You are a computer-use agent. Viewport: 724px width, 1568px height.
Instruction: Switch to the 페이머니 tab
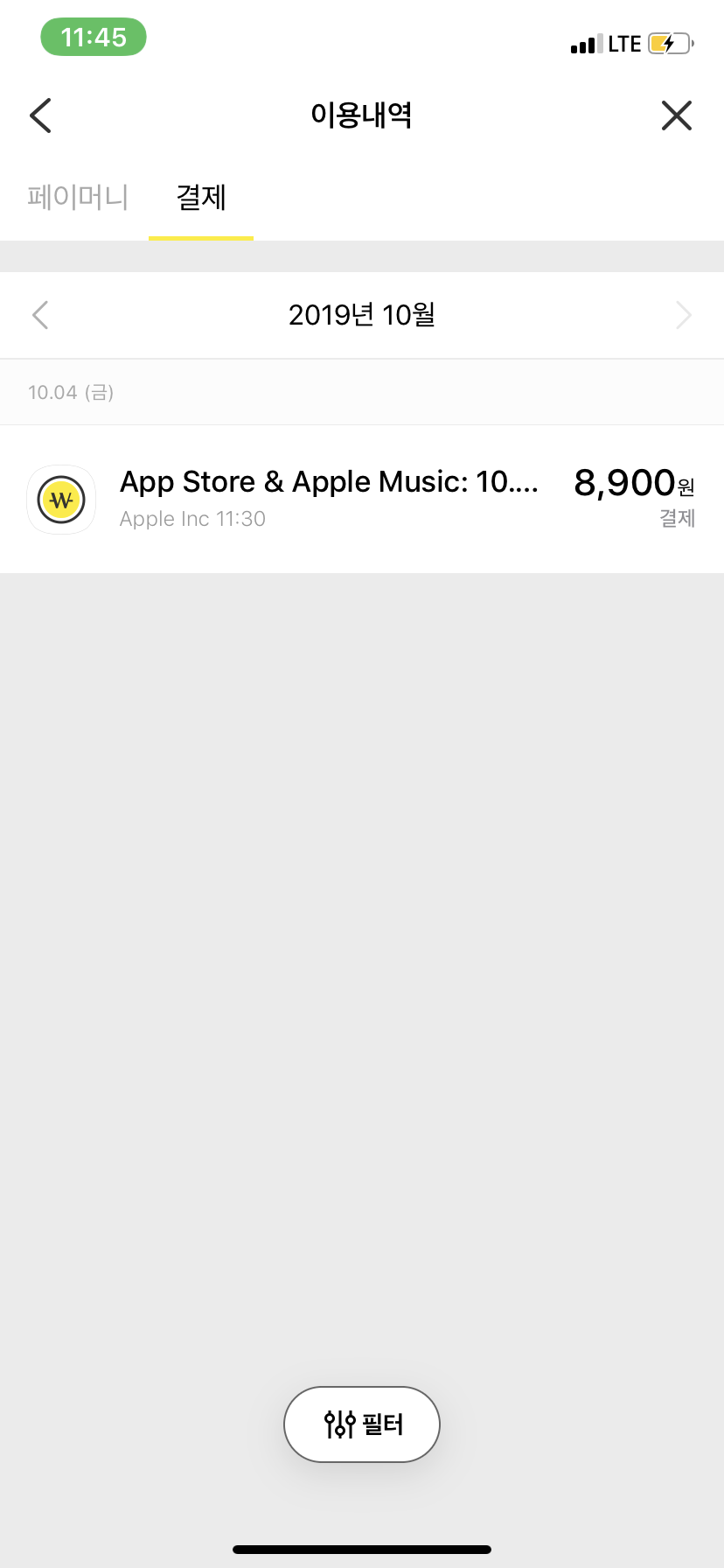pyautogui.click(x=78, y=197)
